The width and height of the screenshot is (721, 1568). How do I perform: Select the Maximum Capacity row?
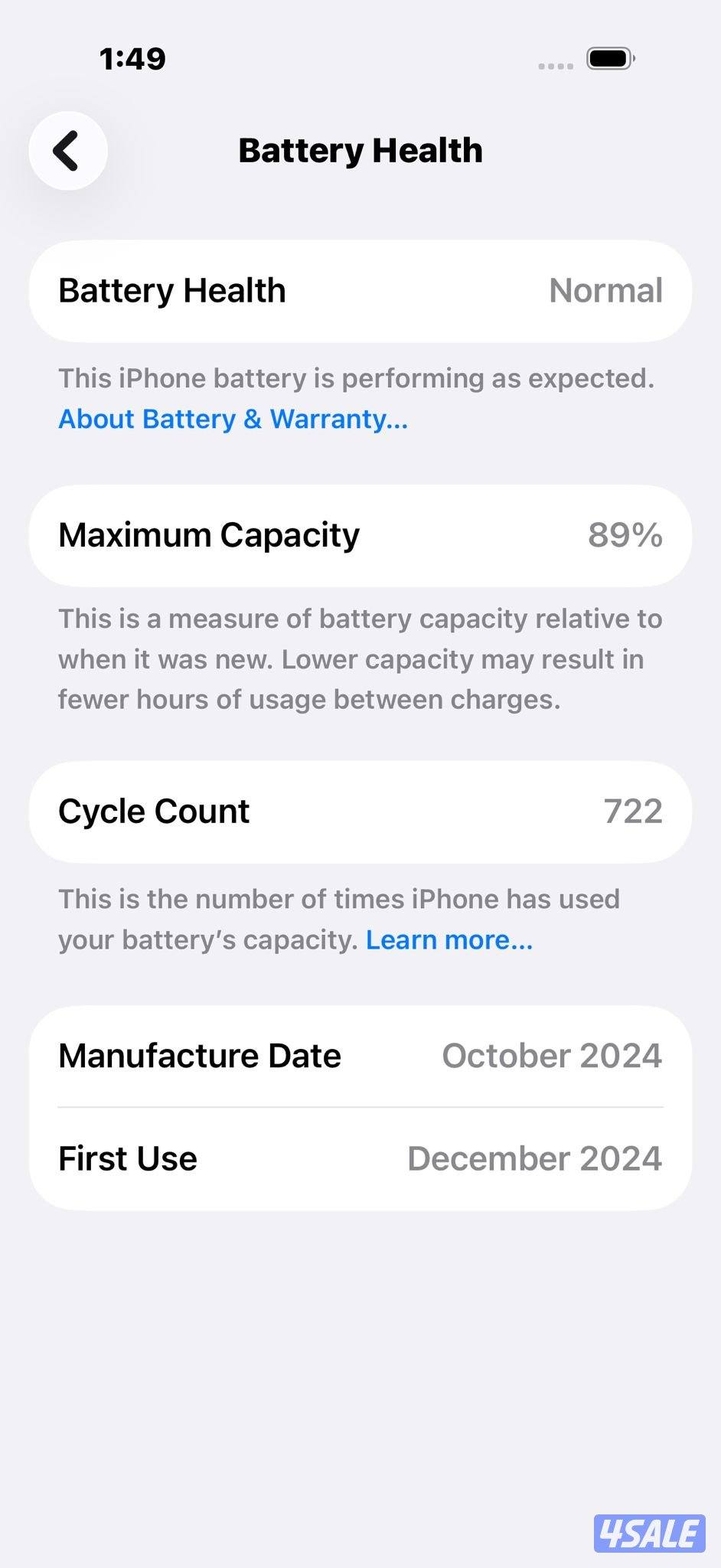tap(360, 535)
